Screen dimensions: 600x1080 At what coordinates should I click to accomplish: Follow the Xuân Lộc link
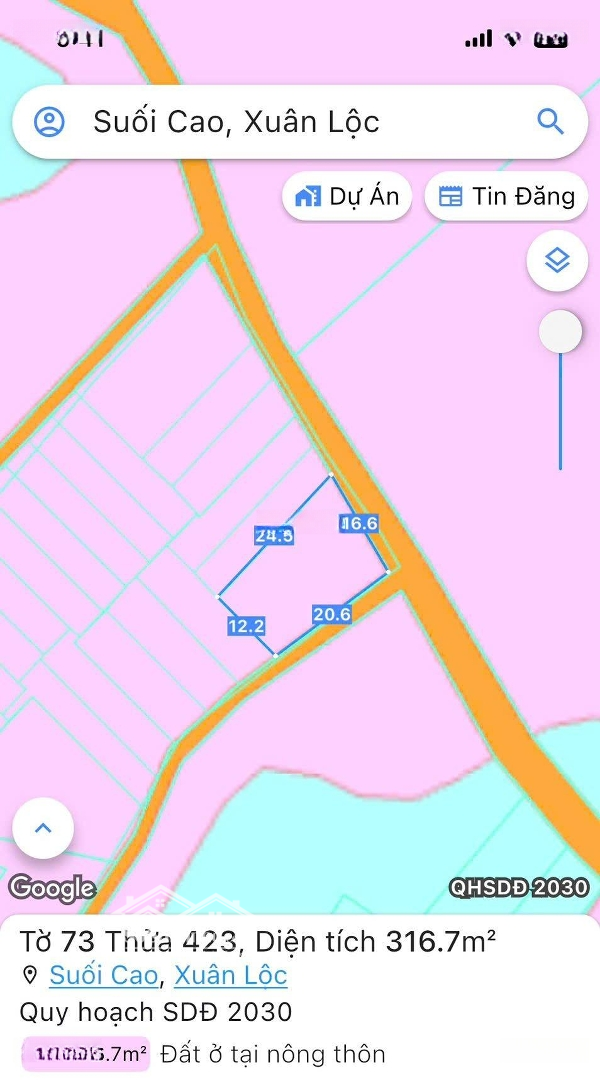click(230, 975)
